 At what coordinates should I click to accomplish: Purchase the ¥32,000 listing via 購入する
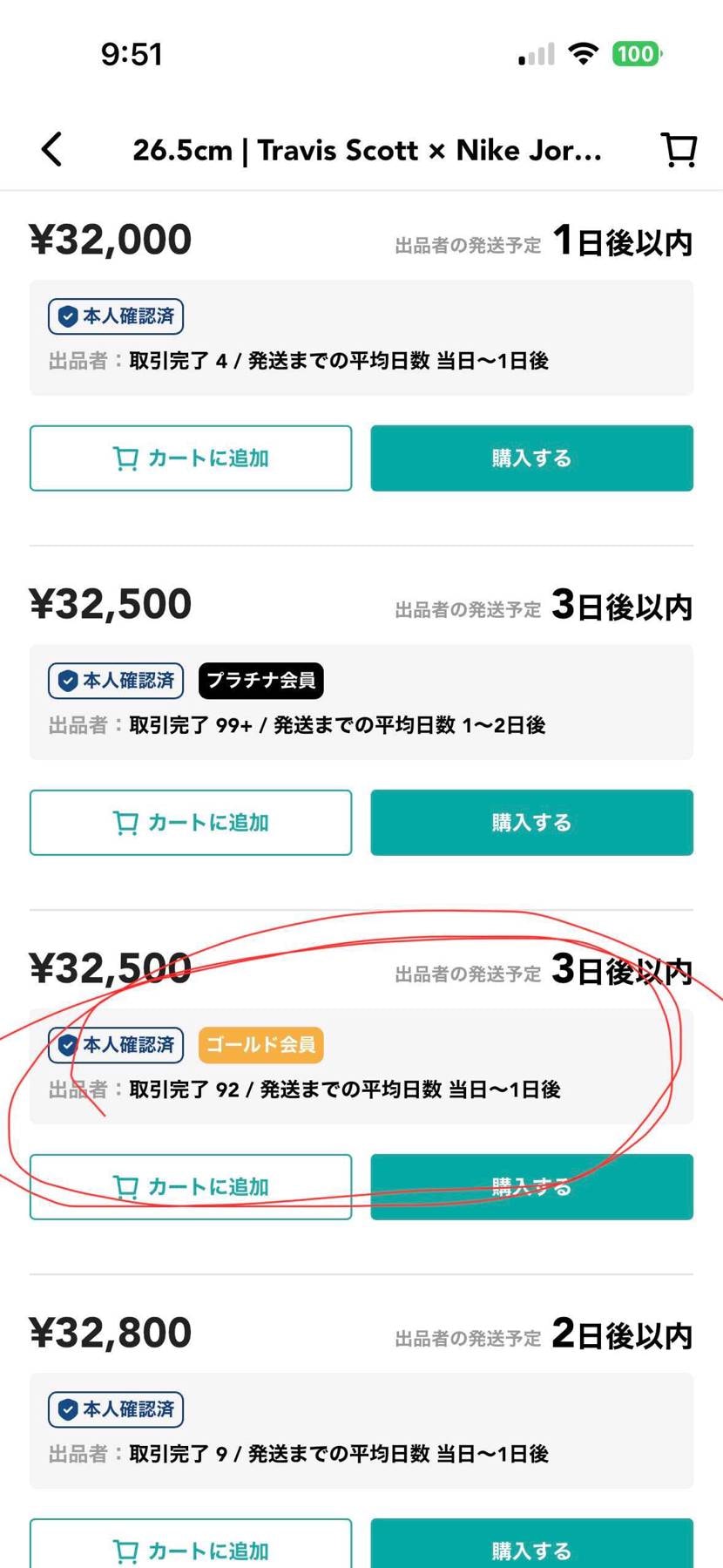coord(531,458)
